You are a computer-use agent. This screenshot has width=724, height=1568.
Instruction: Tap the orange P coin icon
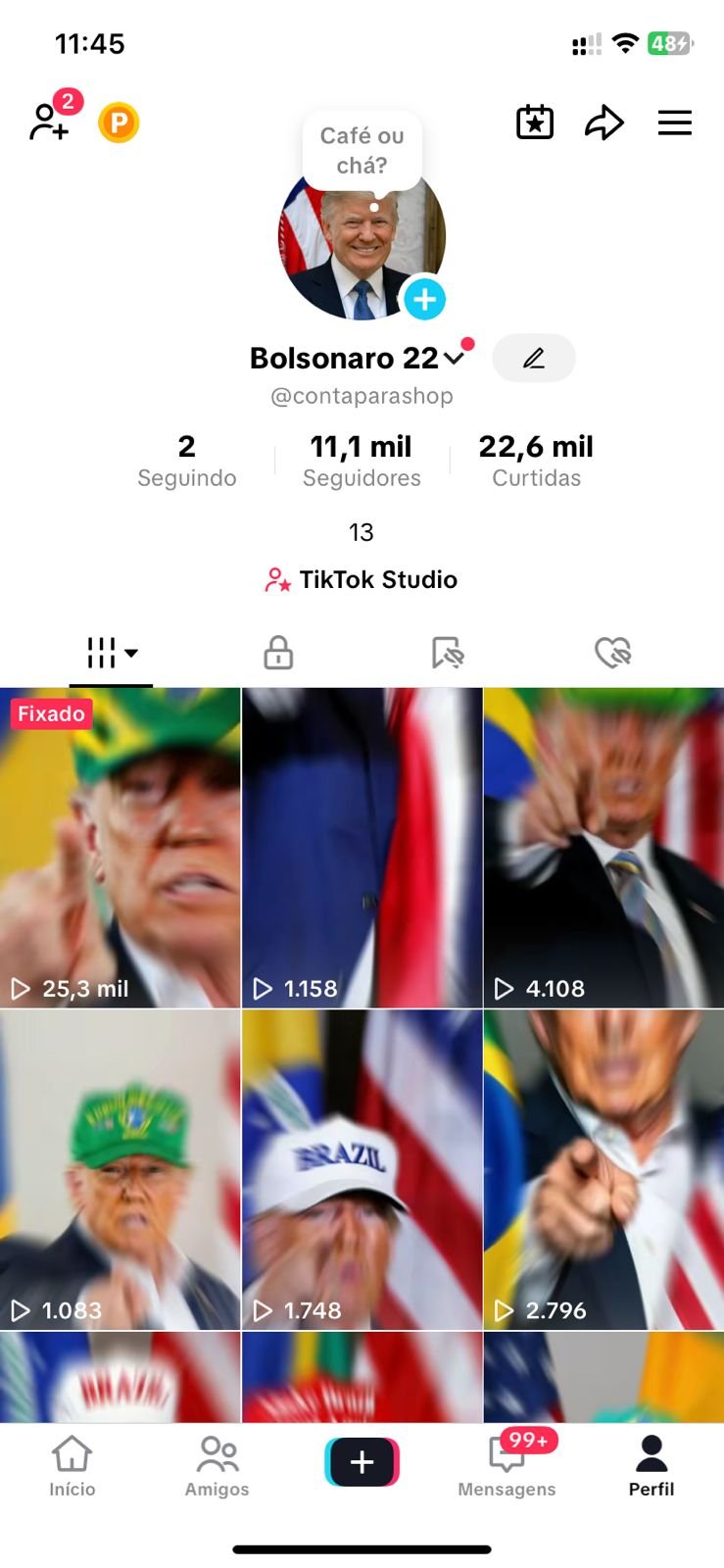(119, 123)
